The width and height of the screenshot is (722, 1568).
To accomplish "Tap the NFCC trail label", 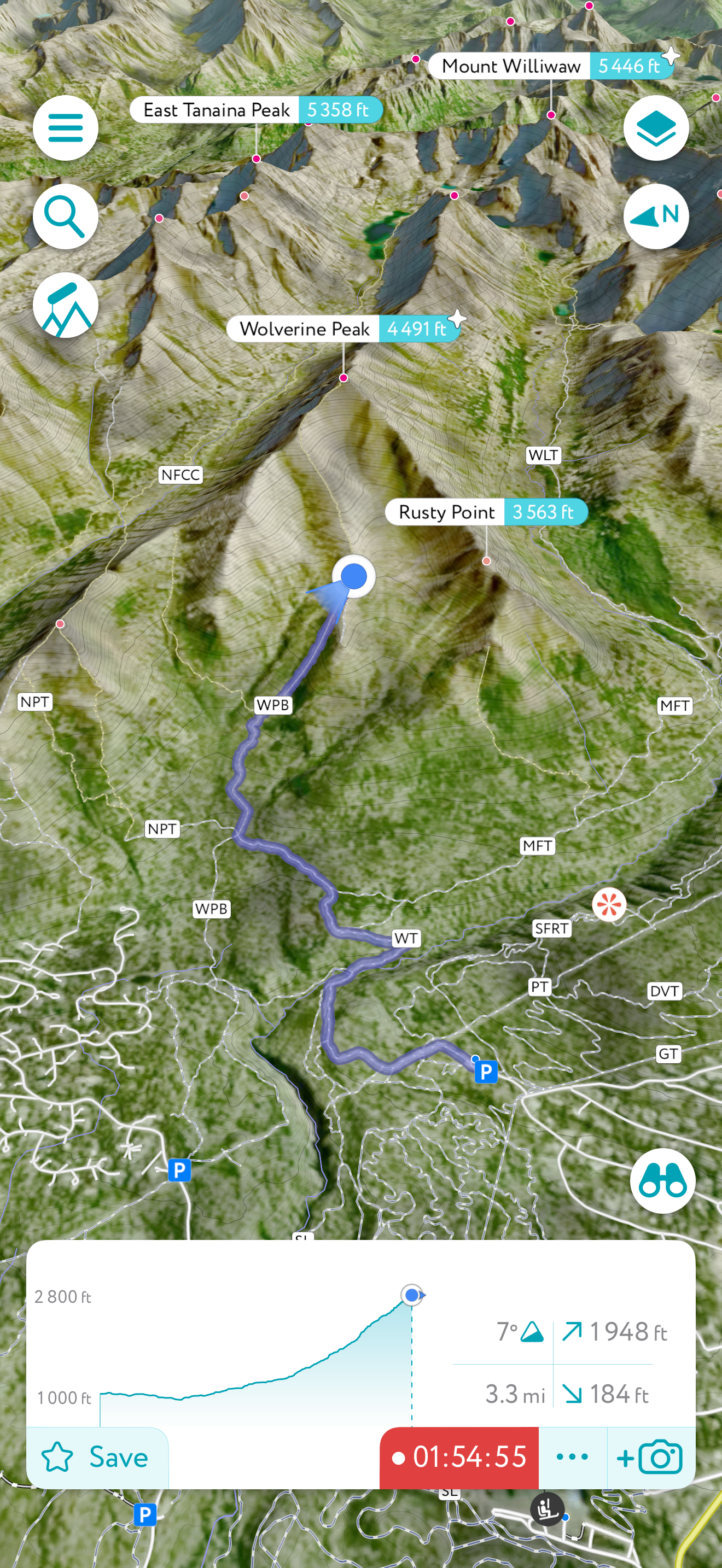I will coord(180,474).
